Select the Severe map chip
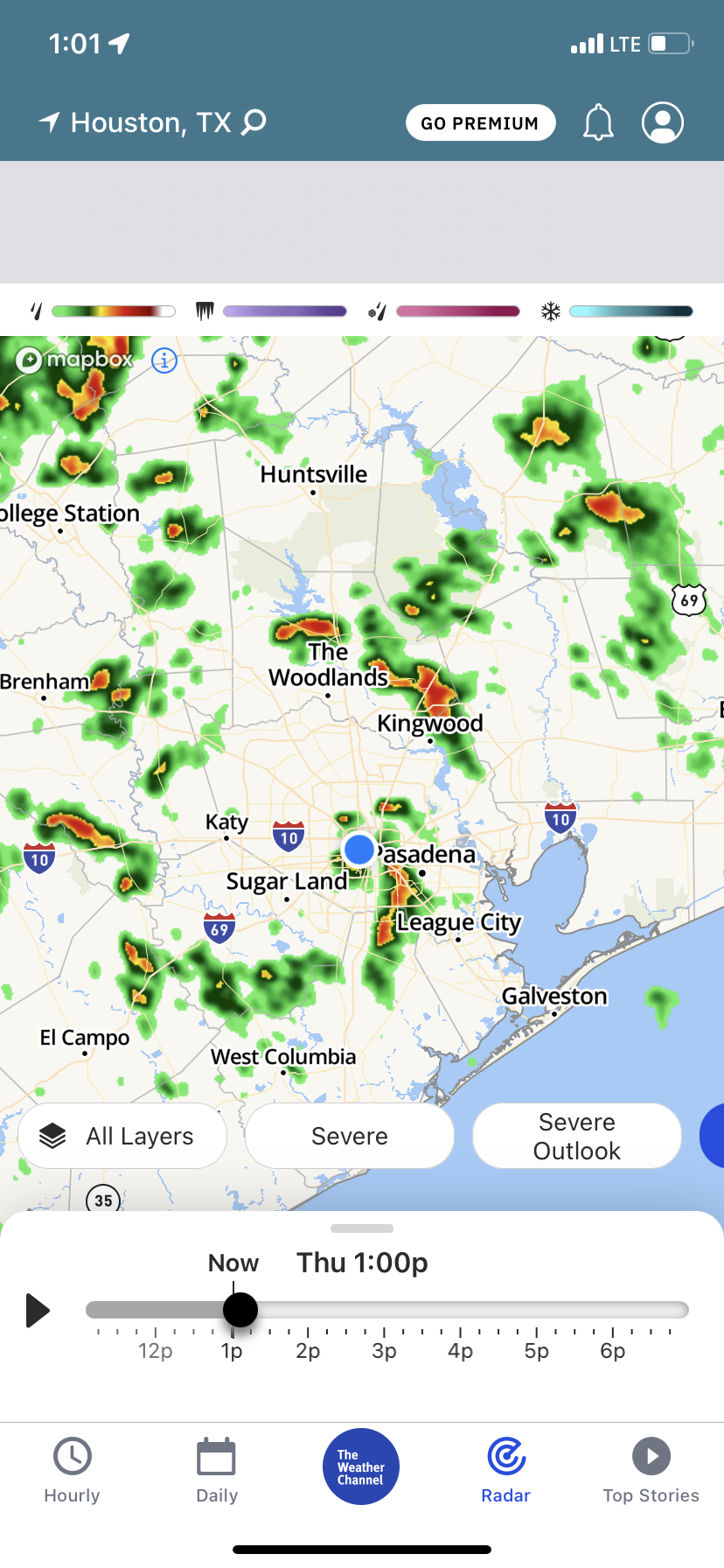The image size is (724, 1568). [350, 1136]
